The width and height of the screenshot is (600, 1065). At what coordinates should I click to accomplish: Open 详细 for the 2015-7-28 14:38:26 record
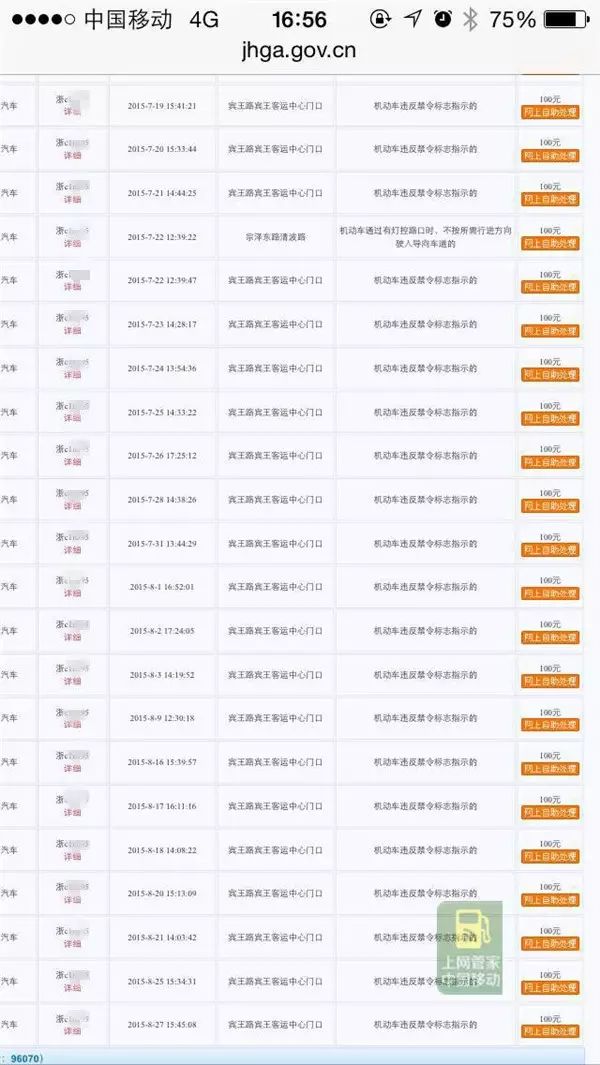point(73,506)
